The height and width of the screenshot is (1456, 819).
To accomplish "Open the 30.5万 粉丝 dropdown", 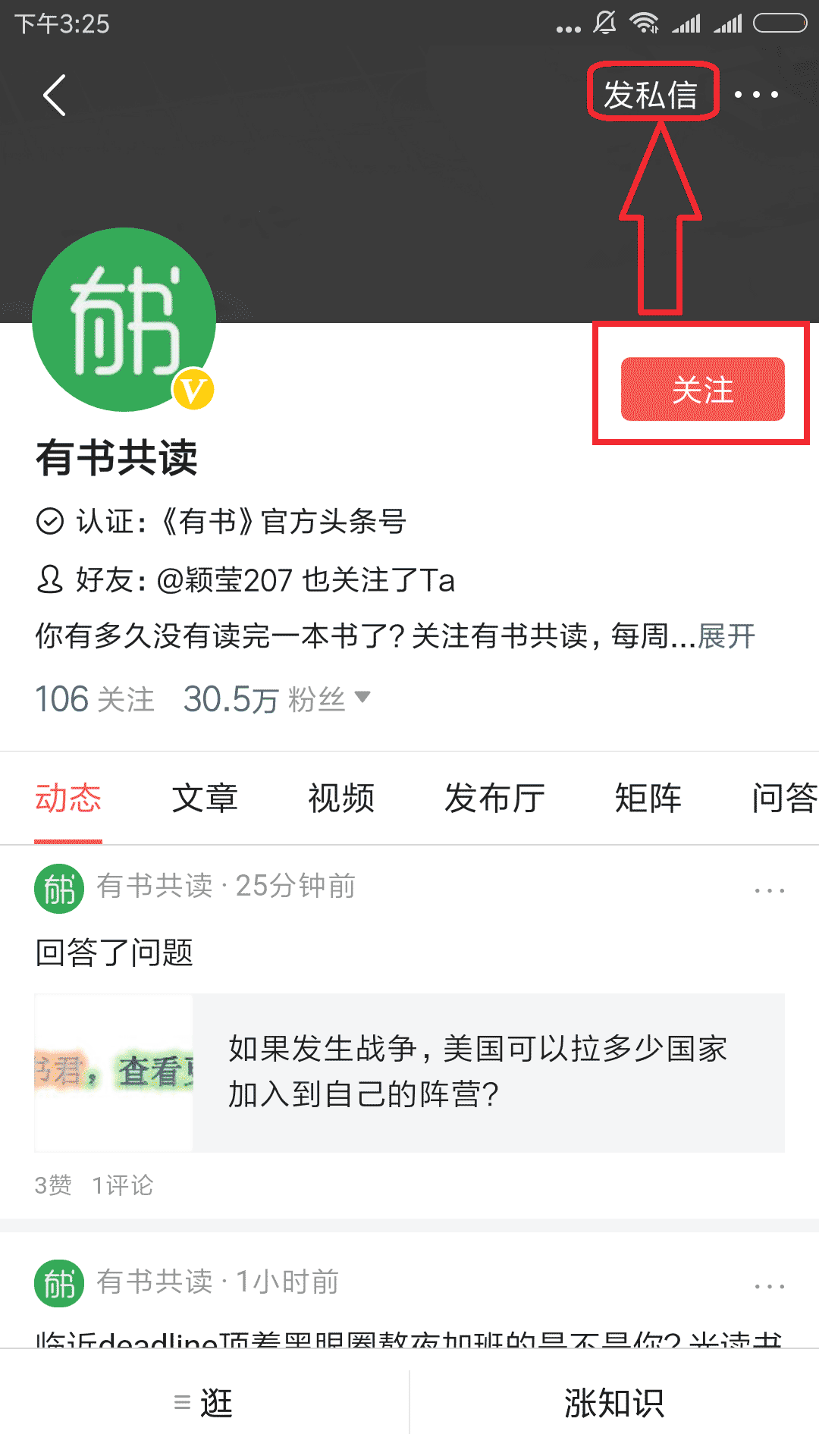I will coord(278,698).
